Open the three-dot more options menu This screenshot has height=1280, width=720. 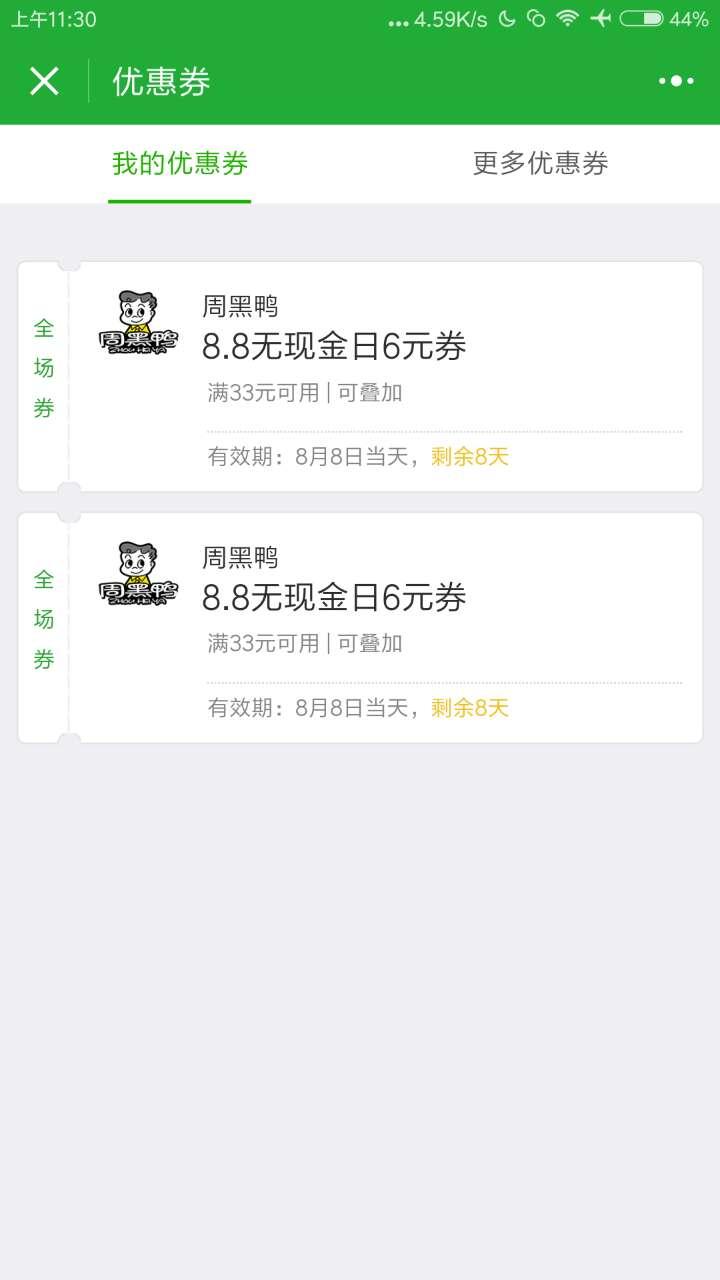tap(676, 81)
